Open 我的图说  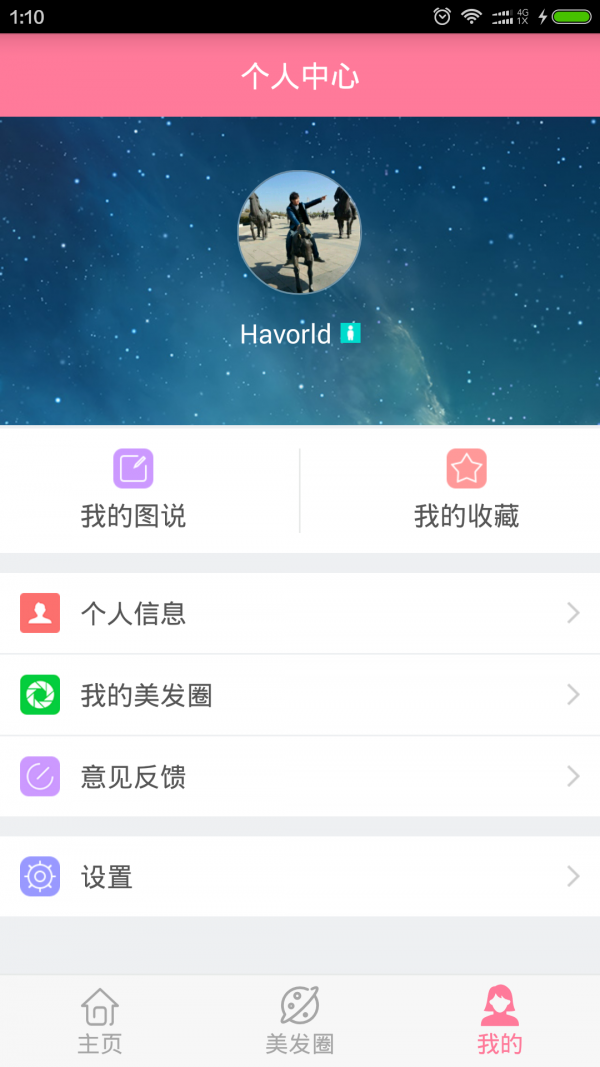(134, 490)
